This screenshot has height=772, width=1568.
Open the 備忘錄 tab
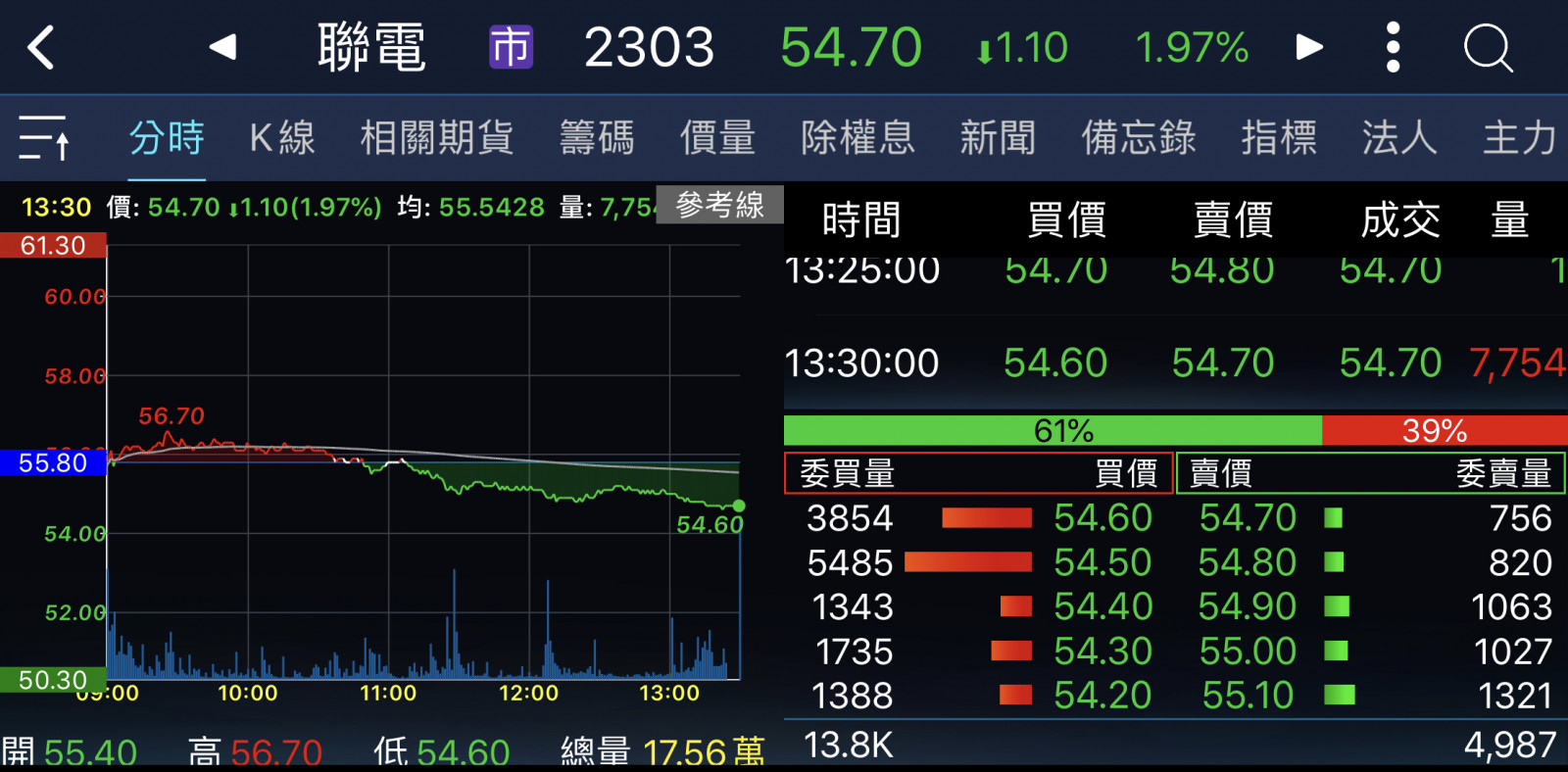(1139, 137)
